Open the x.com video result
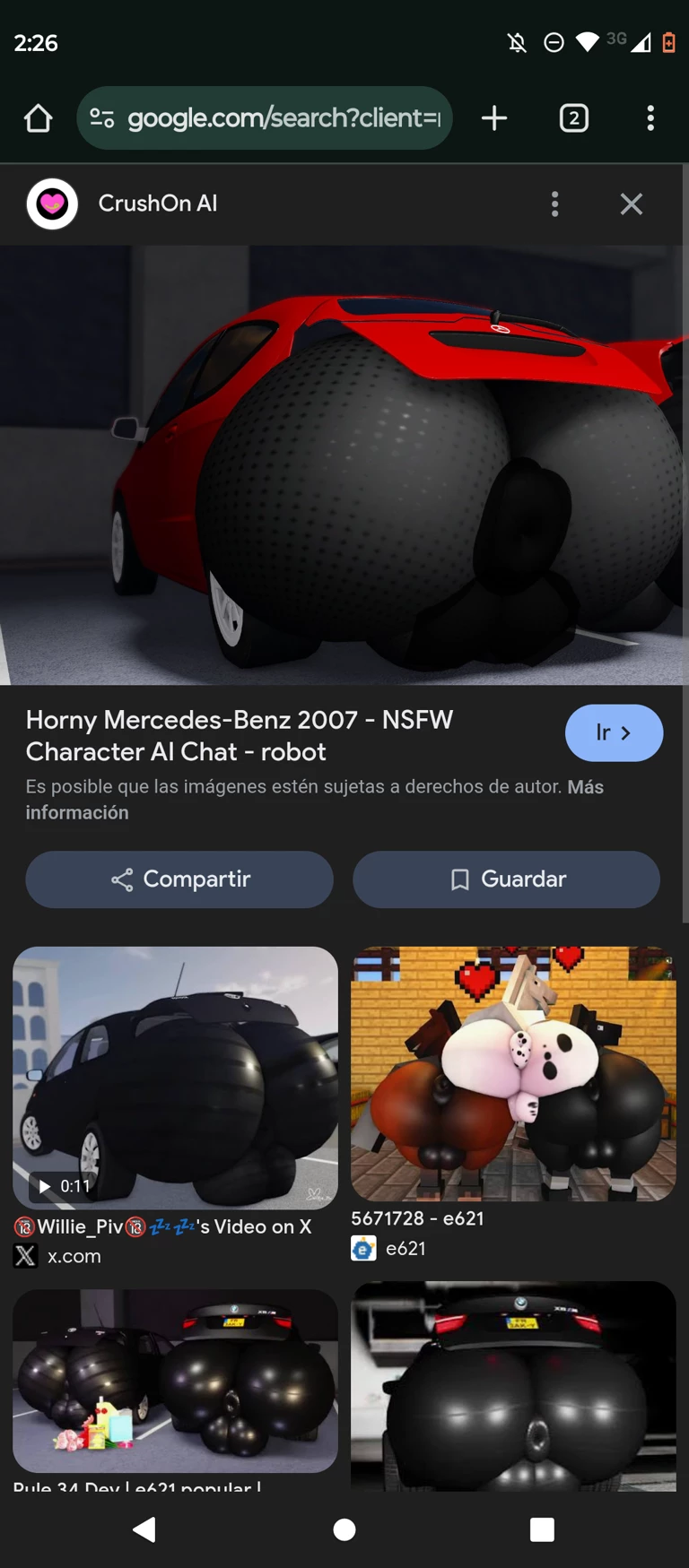 175,1078
